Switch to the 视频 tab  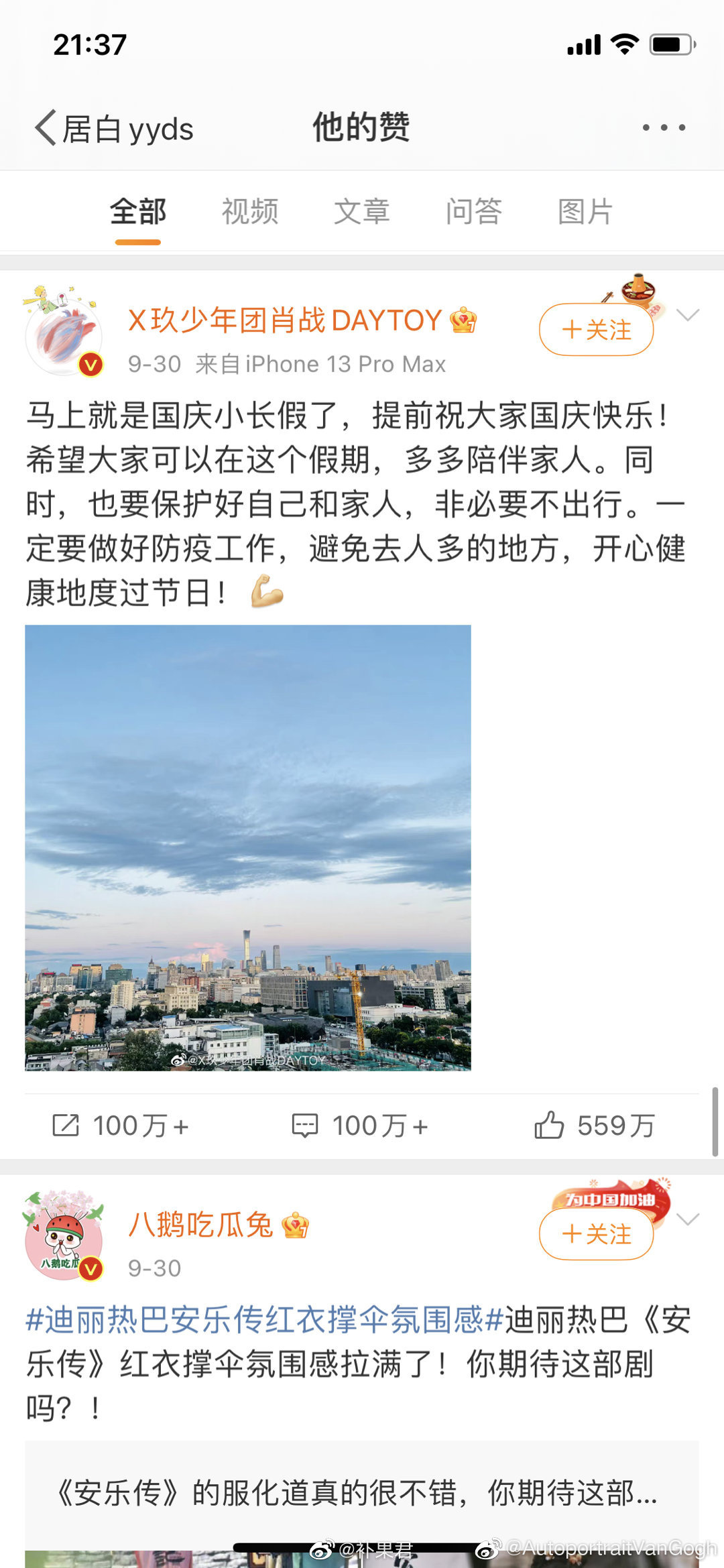[x=249, y=211]
